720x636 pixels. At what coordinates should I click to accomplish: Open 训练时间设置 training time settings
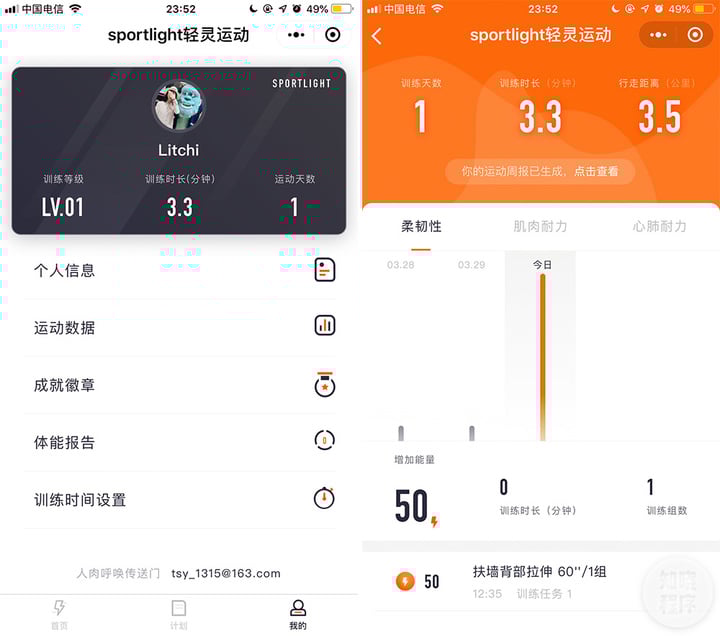pos(180,499)
